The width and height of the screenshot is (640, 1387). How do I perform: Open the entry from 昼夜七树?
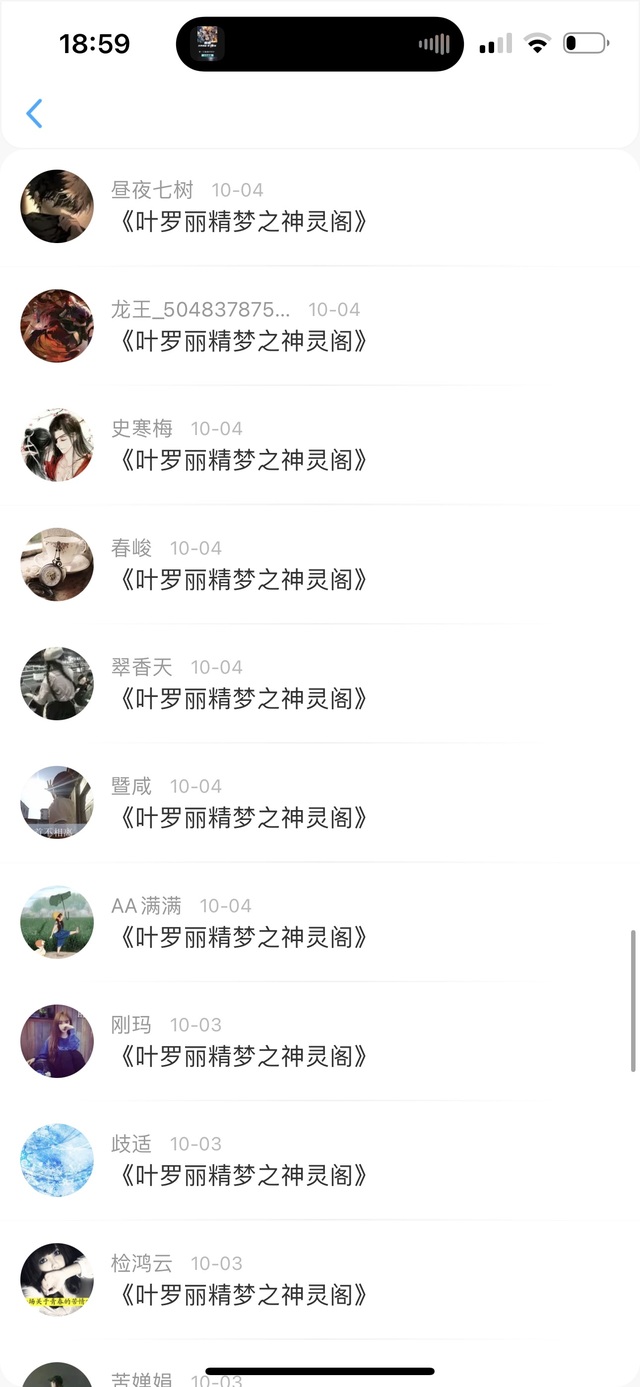coord(320,207)
